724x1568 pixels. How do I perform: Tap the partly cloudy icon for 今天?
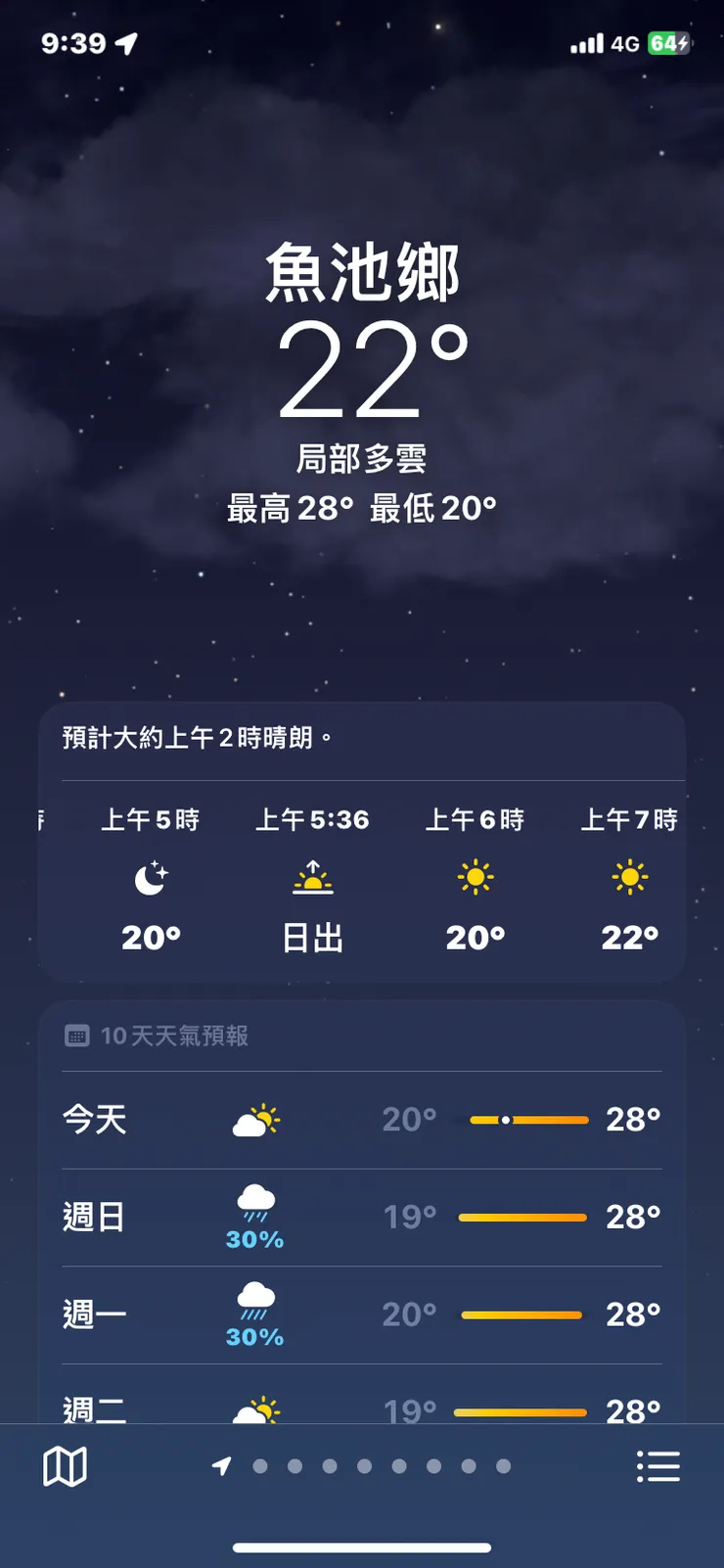coord(256,1119)
